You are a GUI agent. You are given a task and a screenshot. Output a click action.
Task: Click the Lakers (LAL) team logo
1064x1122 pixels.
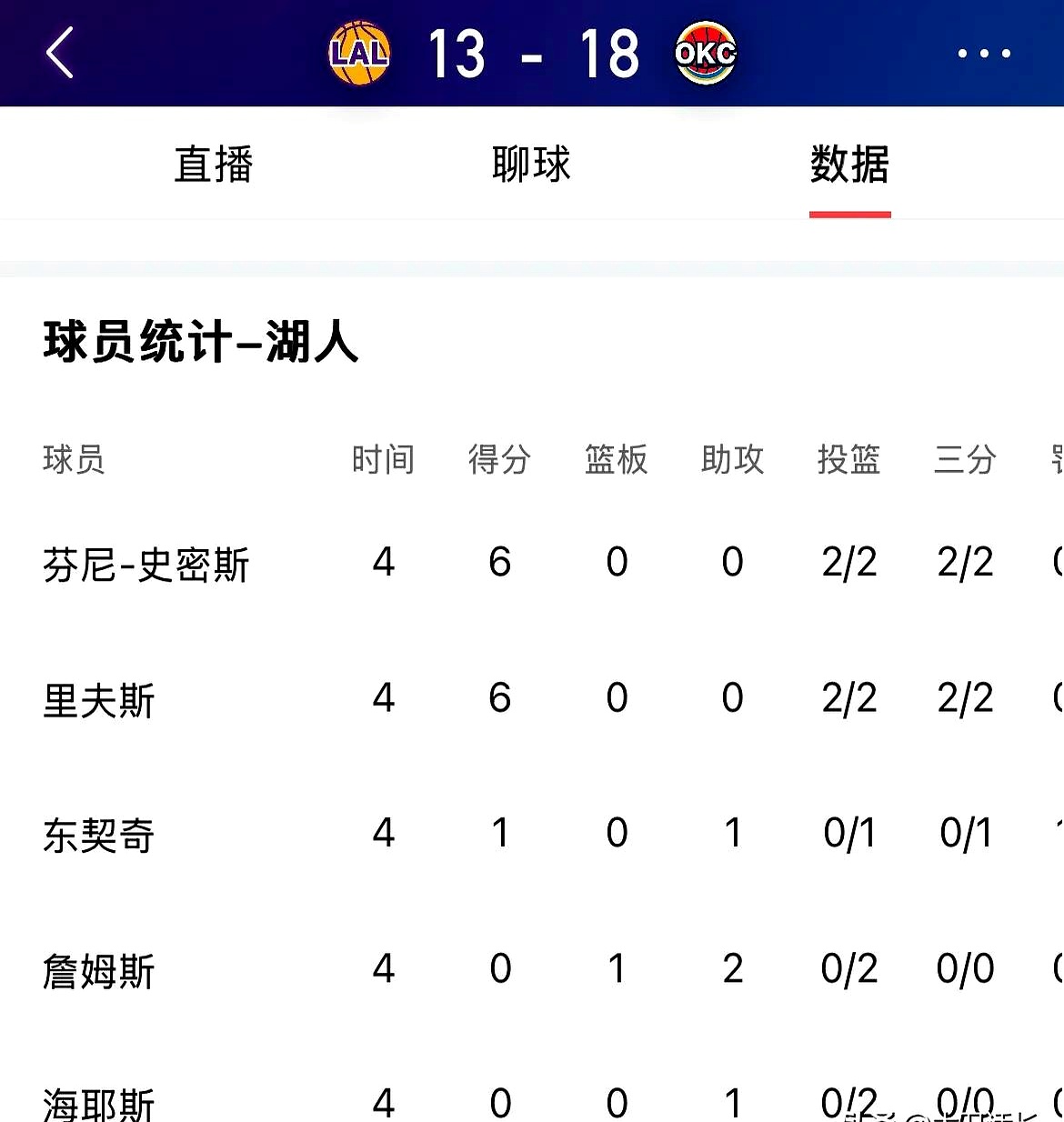[361, 53]
